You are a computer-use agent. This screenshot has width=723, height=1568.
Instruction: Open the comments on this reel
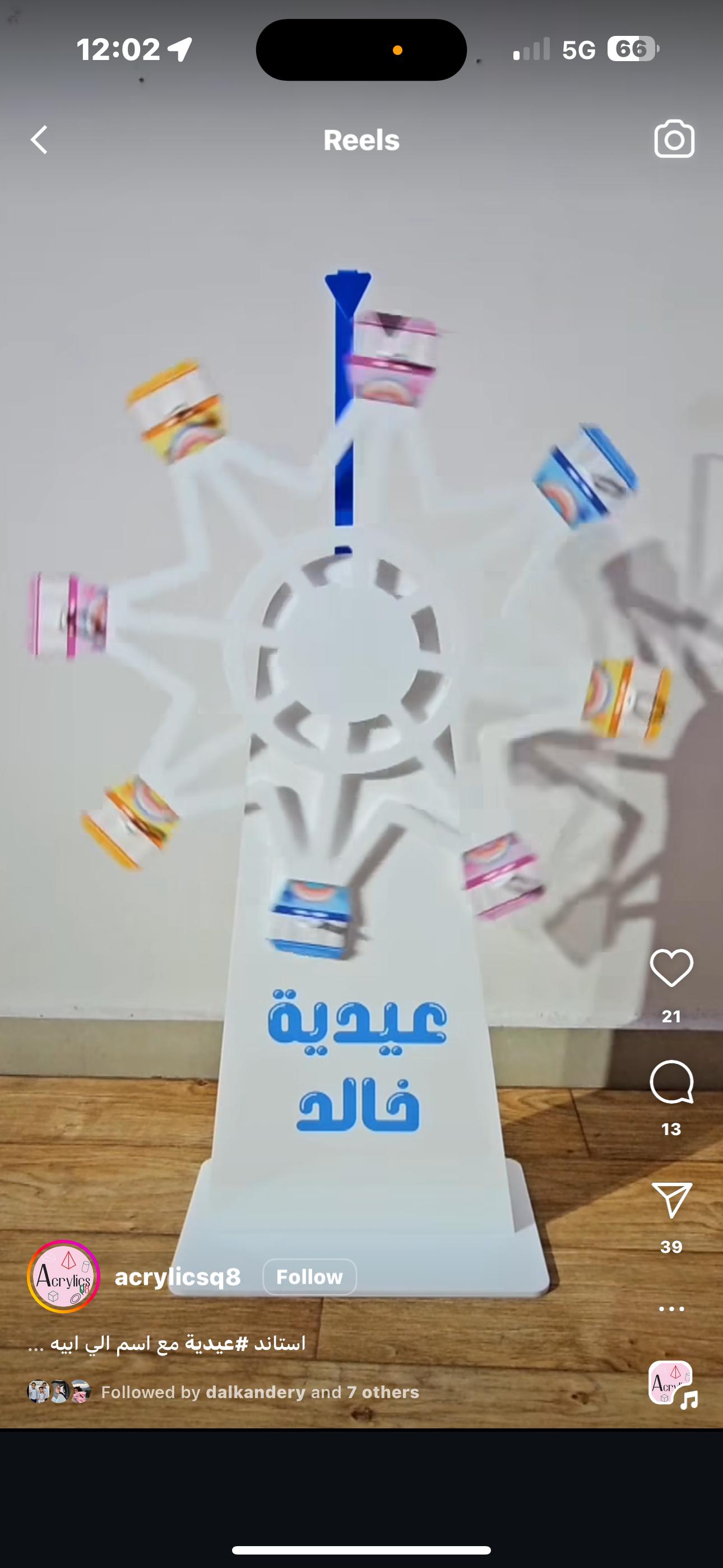pos(671,1083)
